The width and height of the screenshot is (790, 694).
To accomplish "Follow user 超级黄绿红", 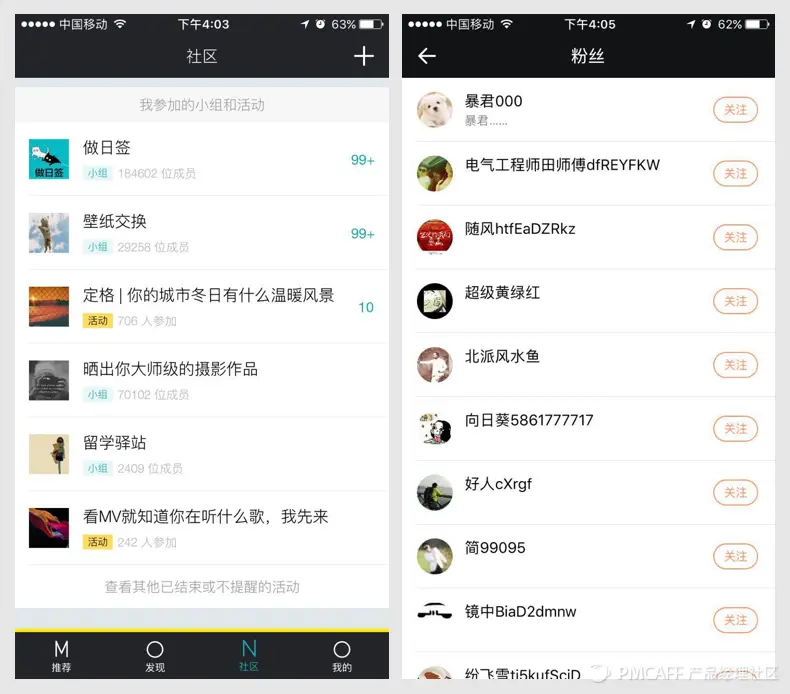I will [735, 301].
